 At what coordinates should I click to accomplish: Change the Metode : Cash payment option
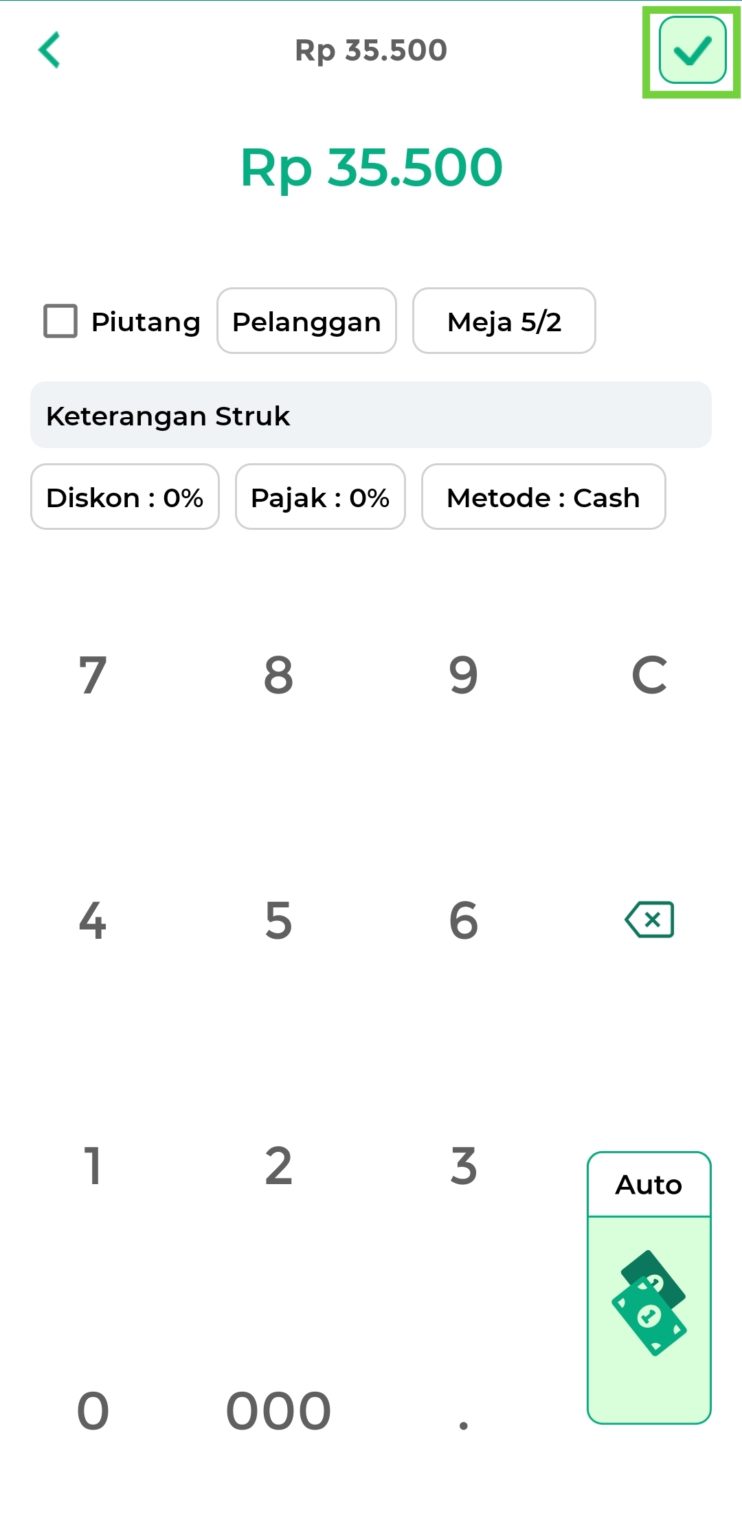point(543,496)
